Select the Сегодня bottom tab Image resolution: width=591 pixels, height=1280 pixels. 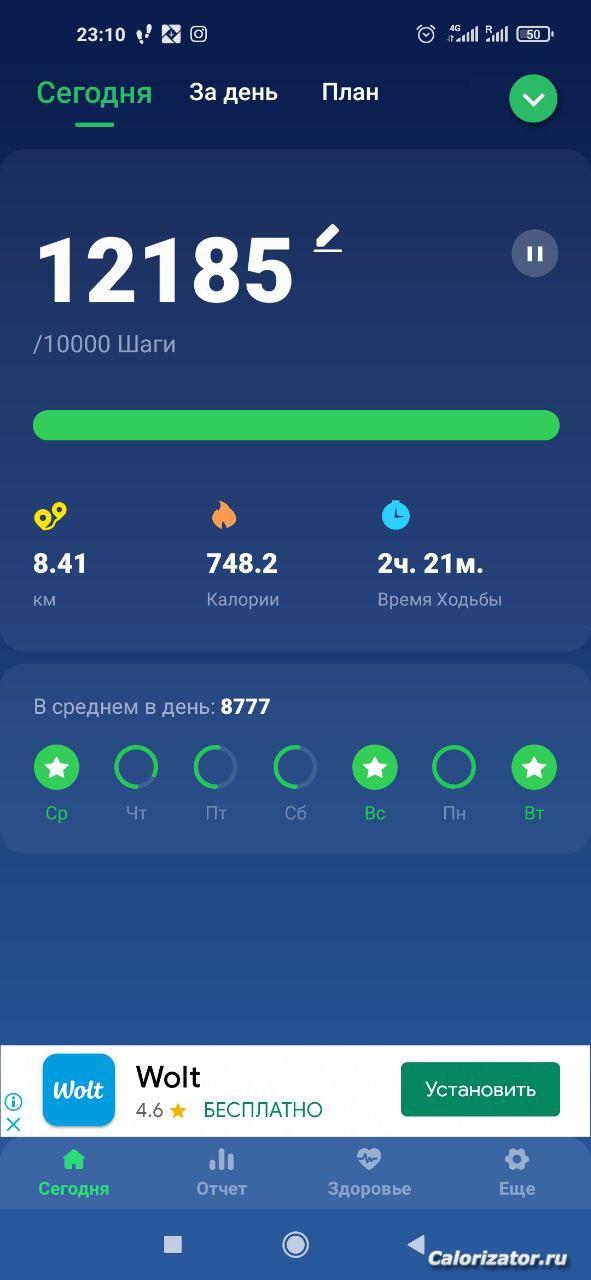pyautogui.click(x=74, y=1173)
